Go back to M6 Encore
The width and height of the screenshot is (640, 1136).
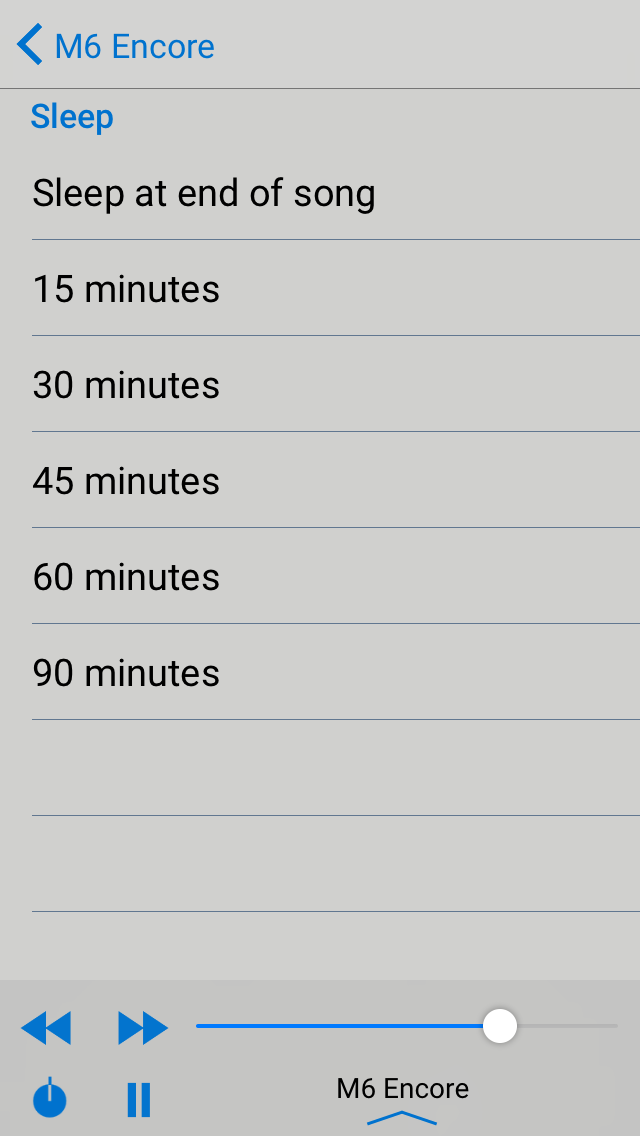coord(115,46)
